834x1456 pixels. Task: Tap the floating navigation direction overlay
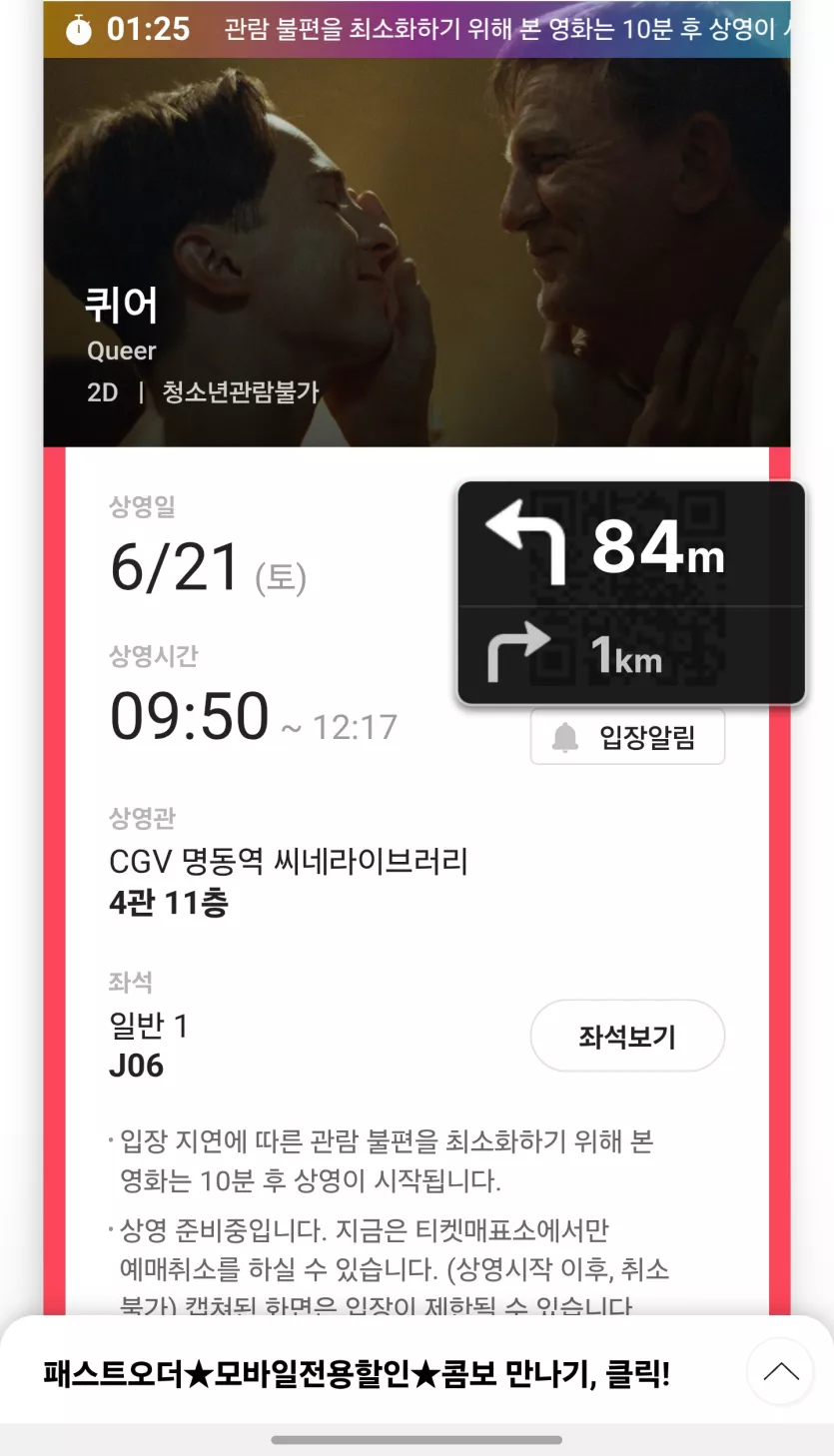click(631, 594)
